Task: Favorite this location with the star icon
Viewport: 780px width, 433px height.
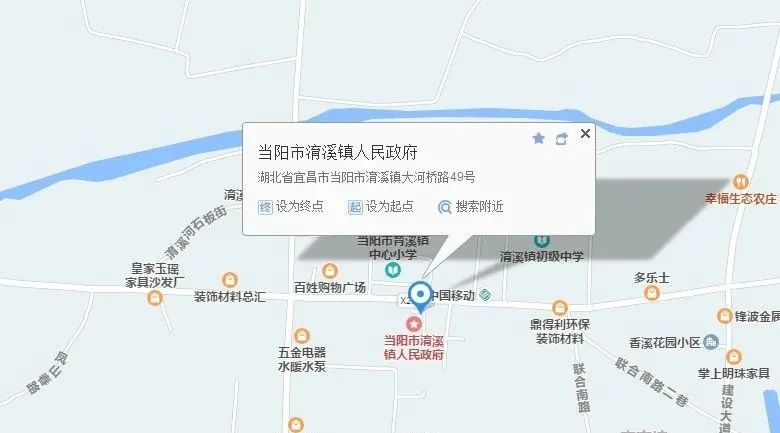Action: [x=538, y=139]
